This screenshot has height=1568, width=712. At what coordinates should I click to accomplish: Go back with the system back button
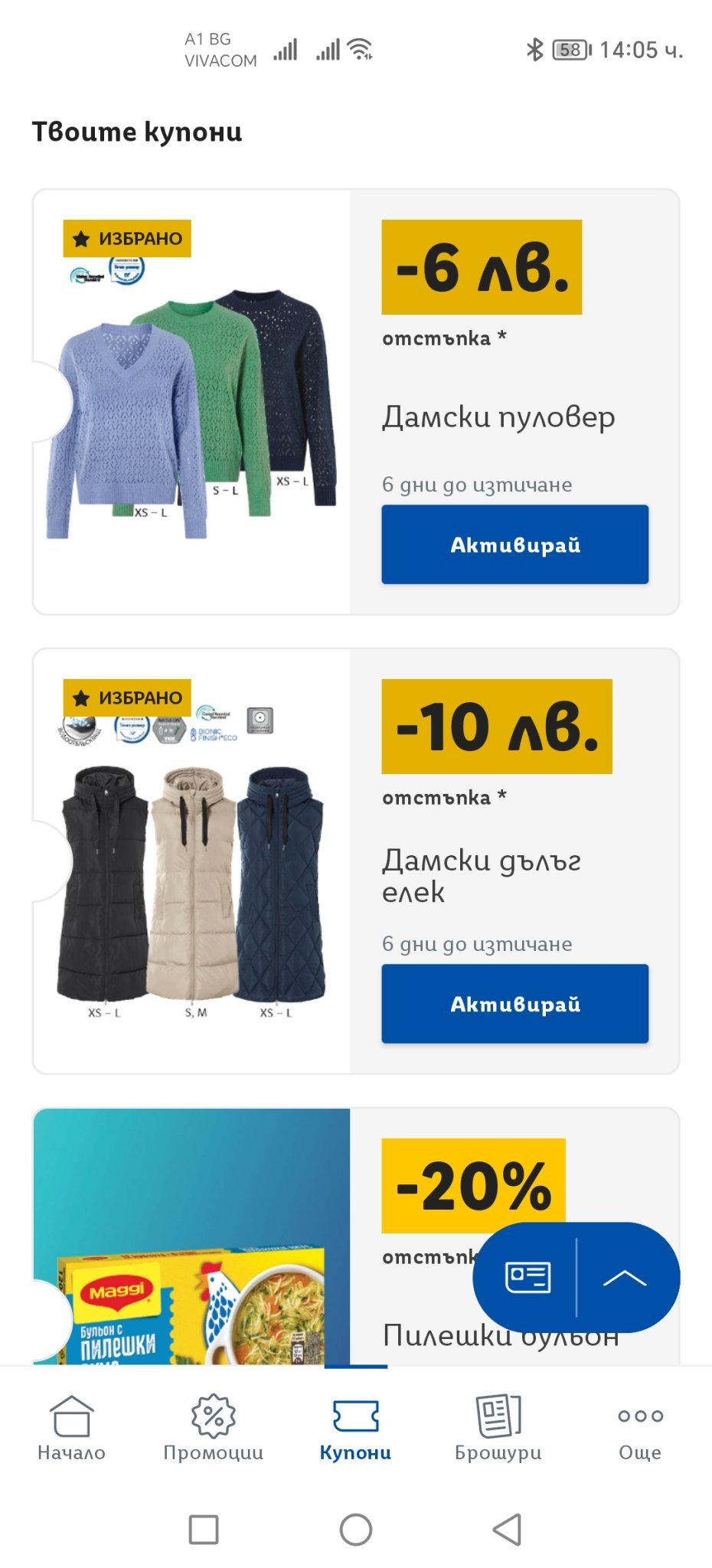(x=507, y=1530)
